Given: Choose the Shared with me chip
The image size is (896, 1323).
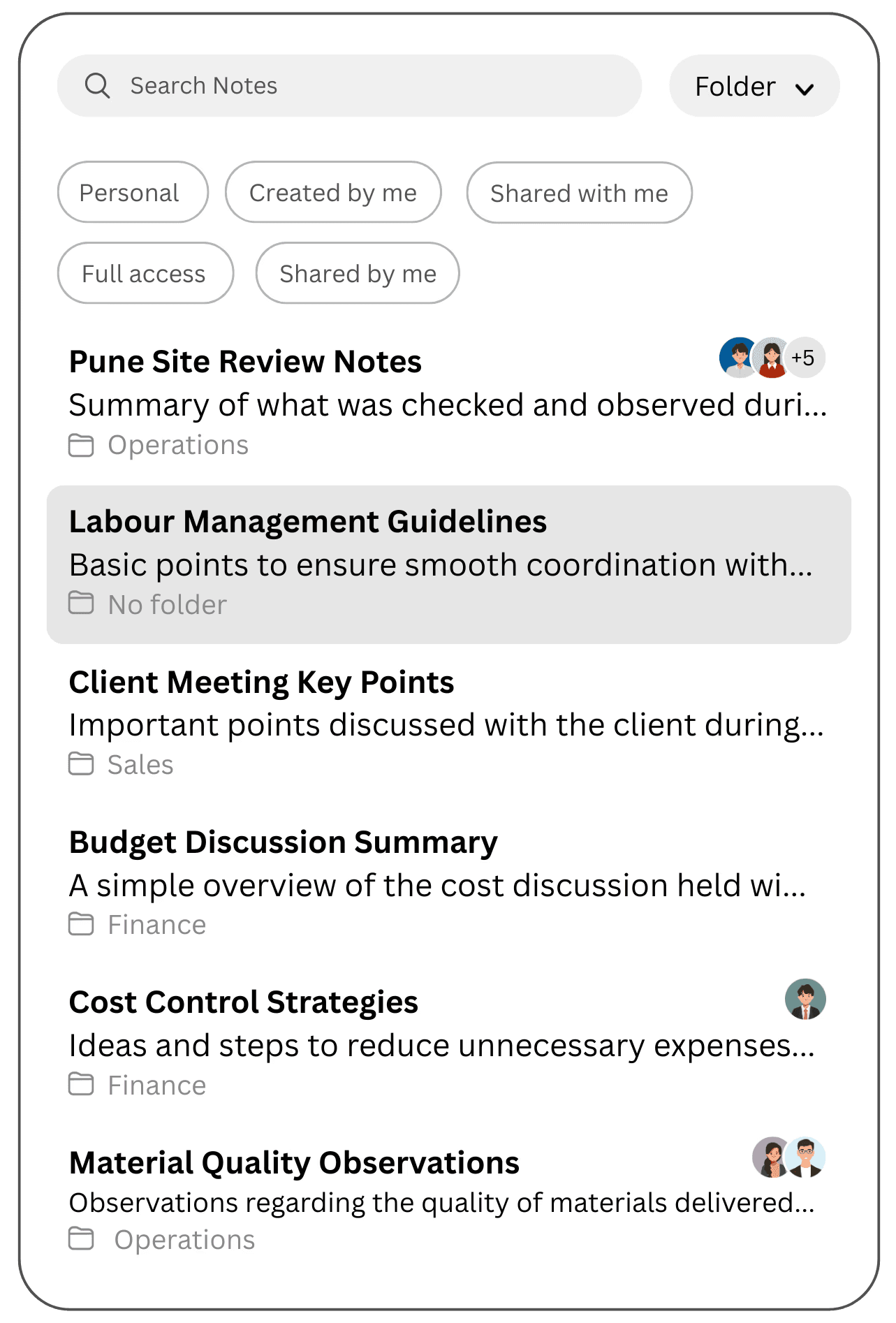Looking at the screenshot, I should click(579, 193).
